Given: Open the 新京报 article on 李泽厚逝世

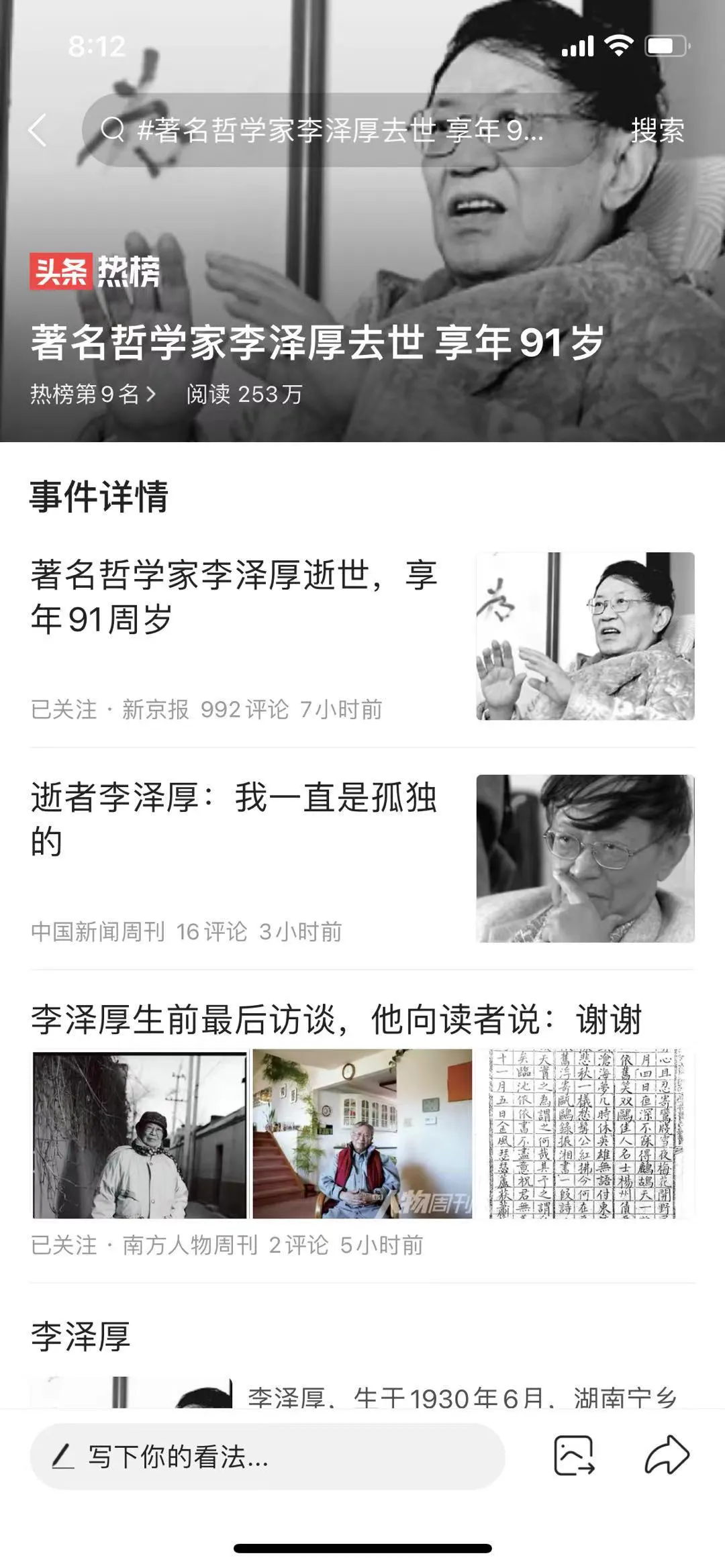Looking at the screenshot, I should coord(235,597).
